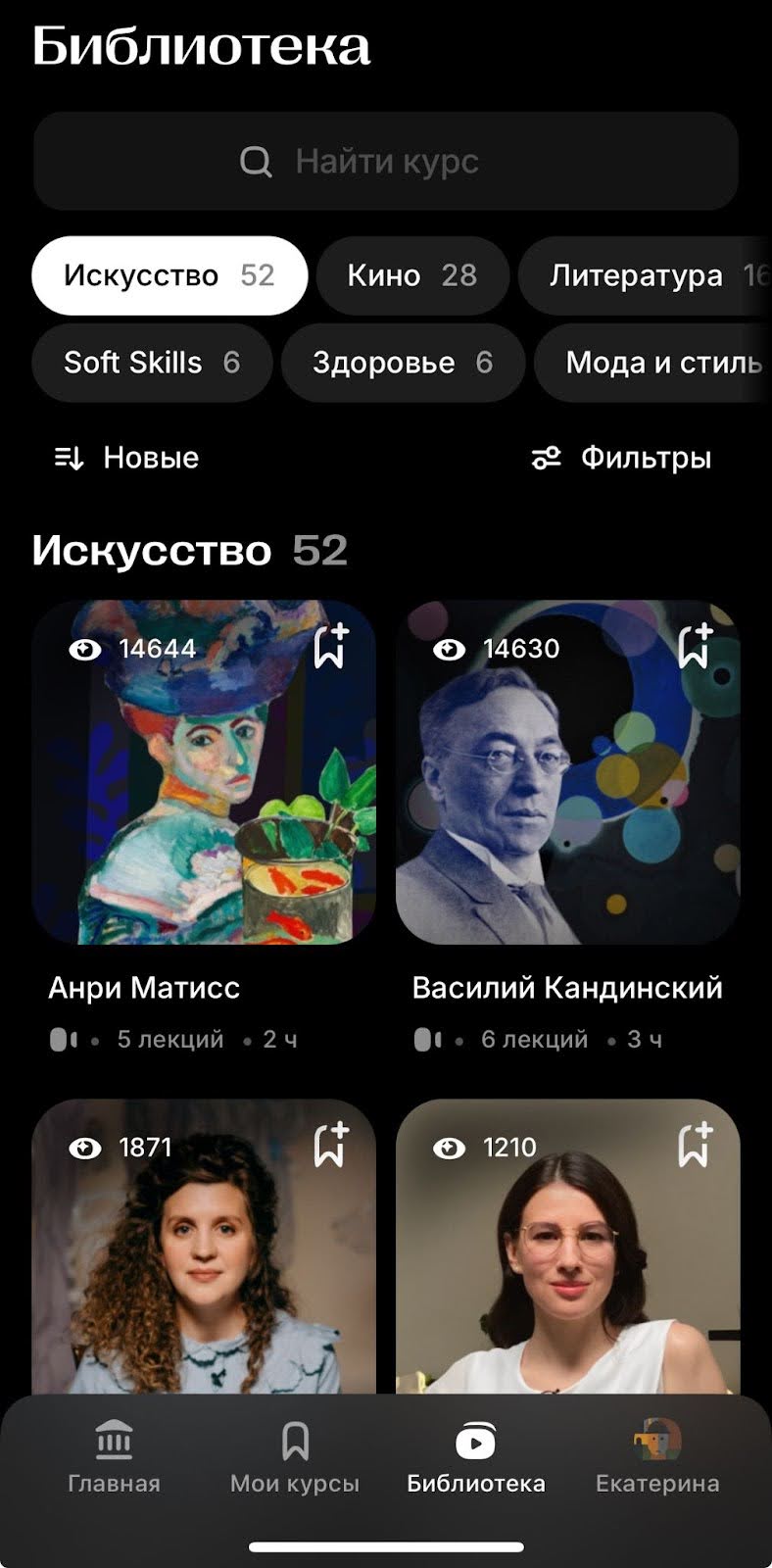The height and width of the screenshot is (1568, 772).
Task: Open the Екатерина profile tab
Action: click(x=657, y=1457)
